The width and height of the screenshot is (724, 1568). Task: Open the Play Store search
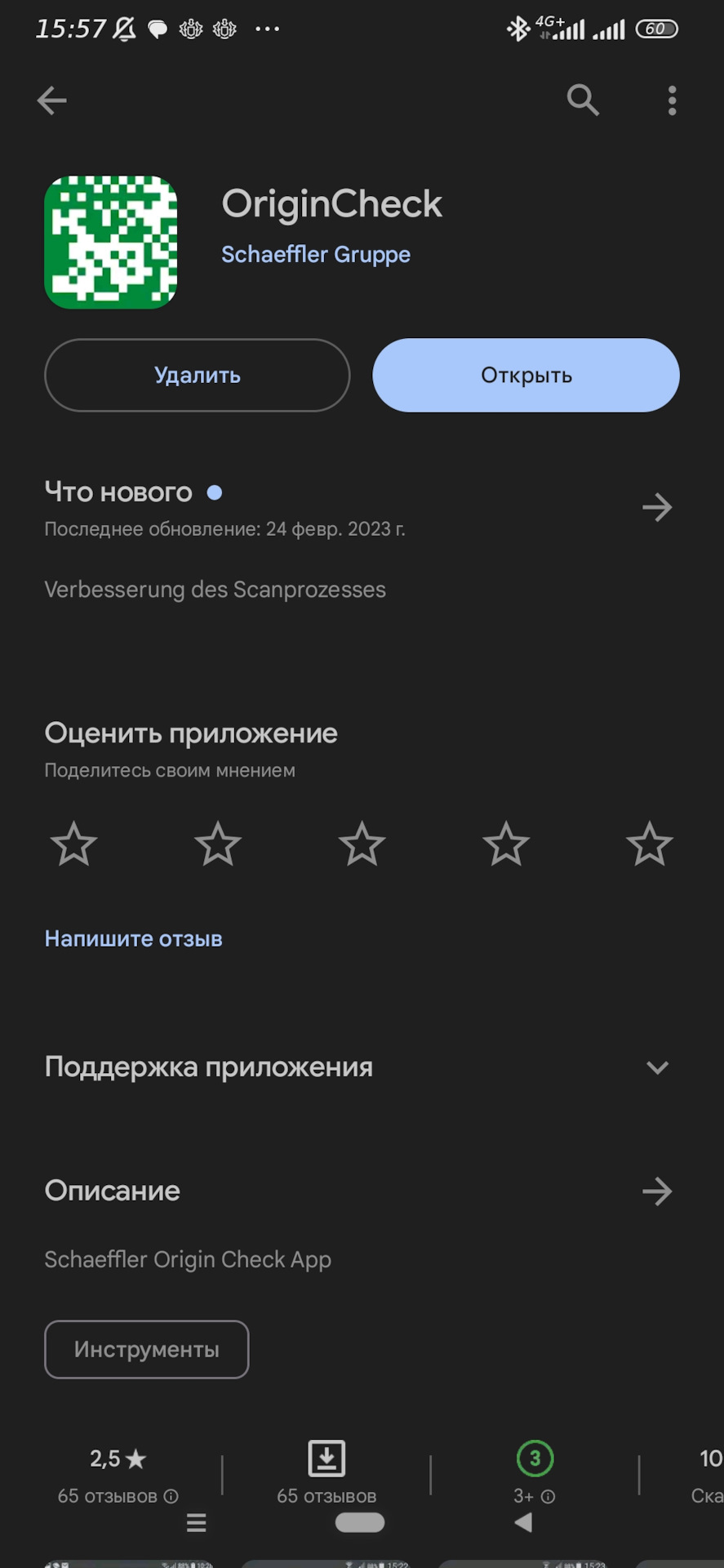point(583,100)
